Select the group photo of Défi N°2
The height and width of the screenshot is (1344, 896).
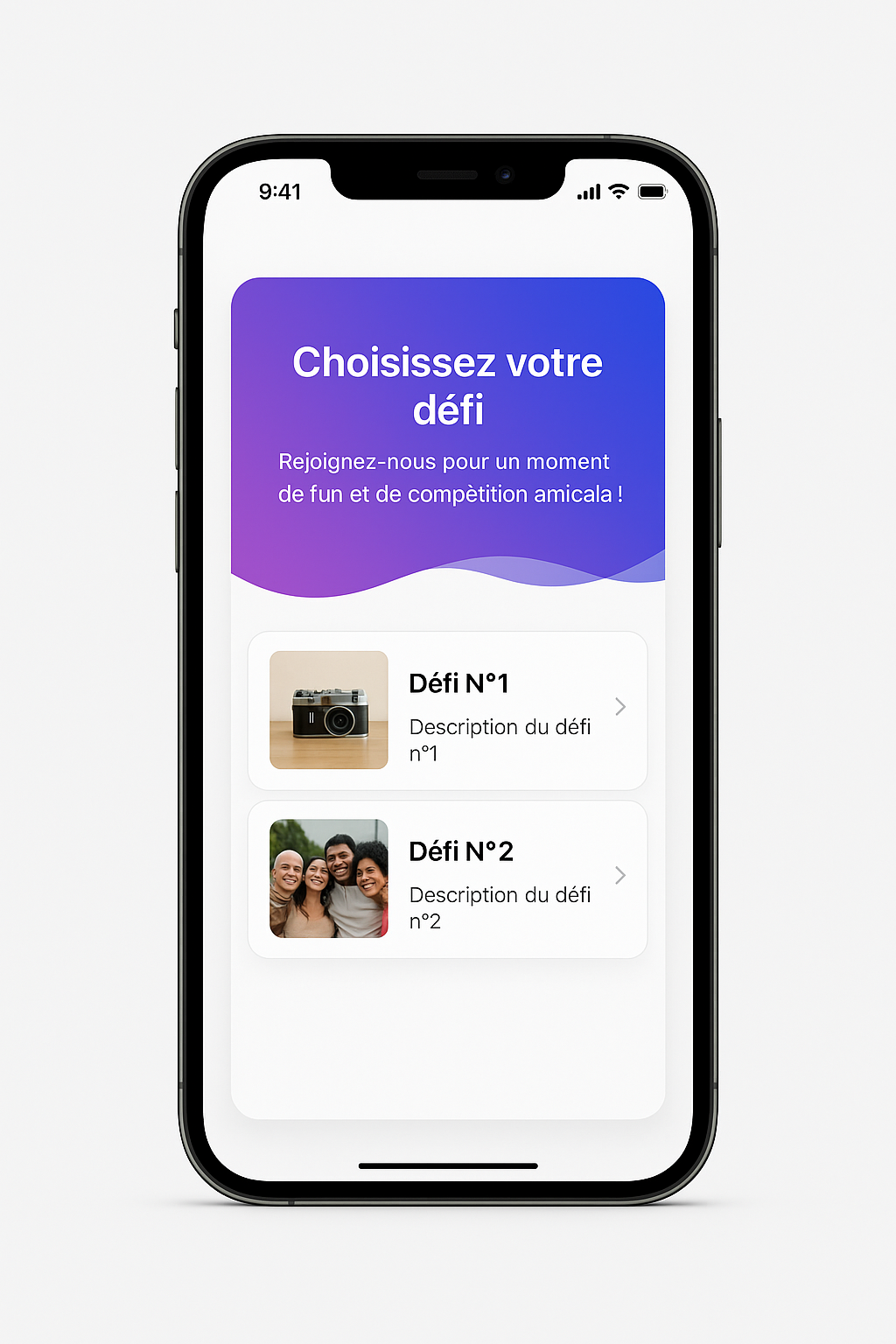pyautogui.click(x=328, y=878)
